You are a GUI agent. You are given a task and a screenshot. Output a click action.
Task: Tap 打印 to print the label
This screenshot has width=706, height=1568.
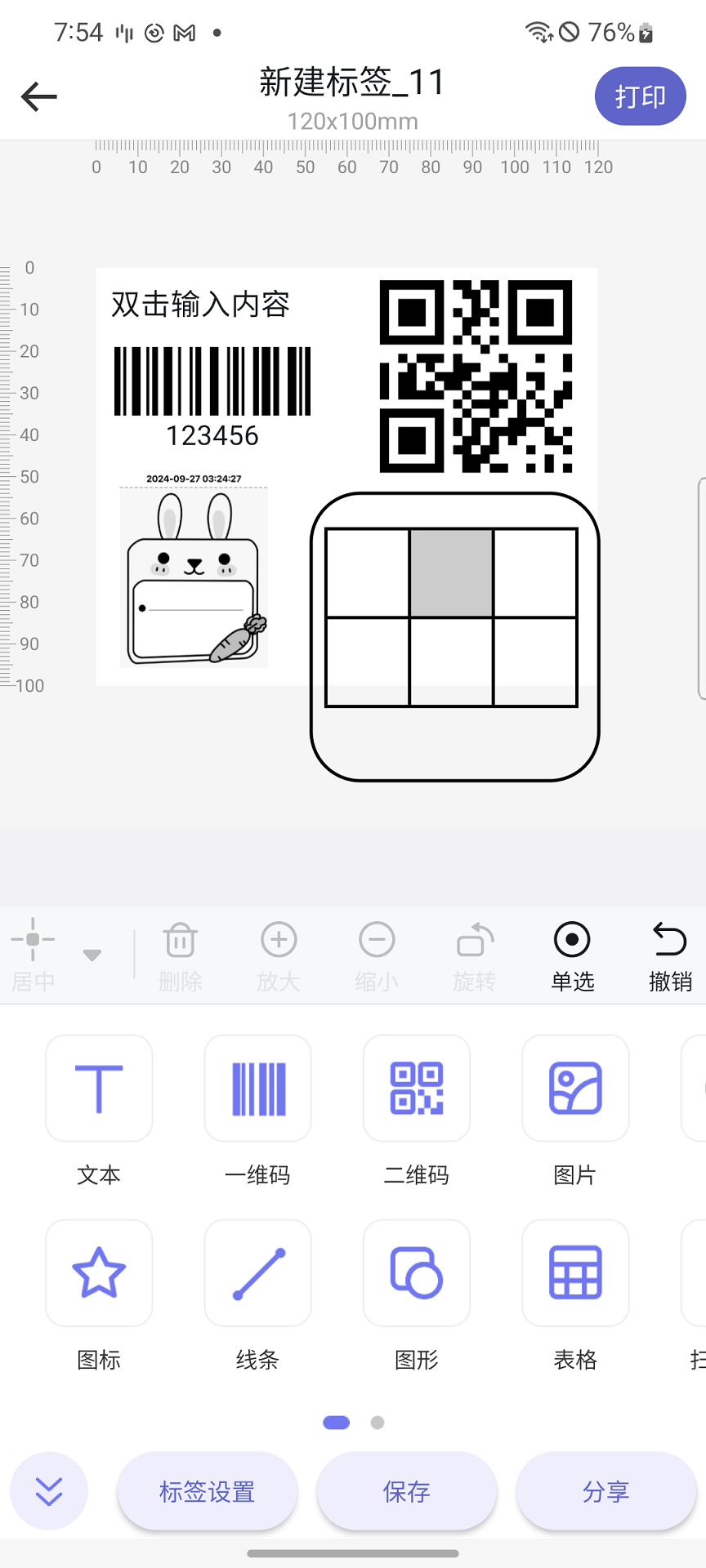(640, 96)
